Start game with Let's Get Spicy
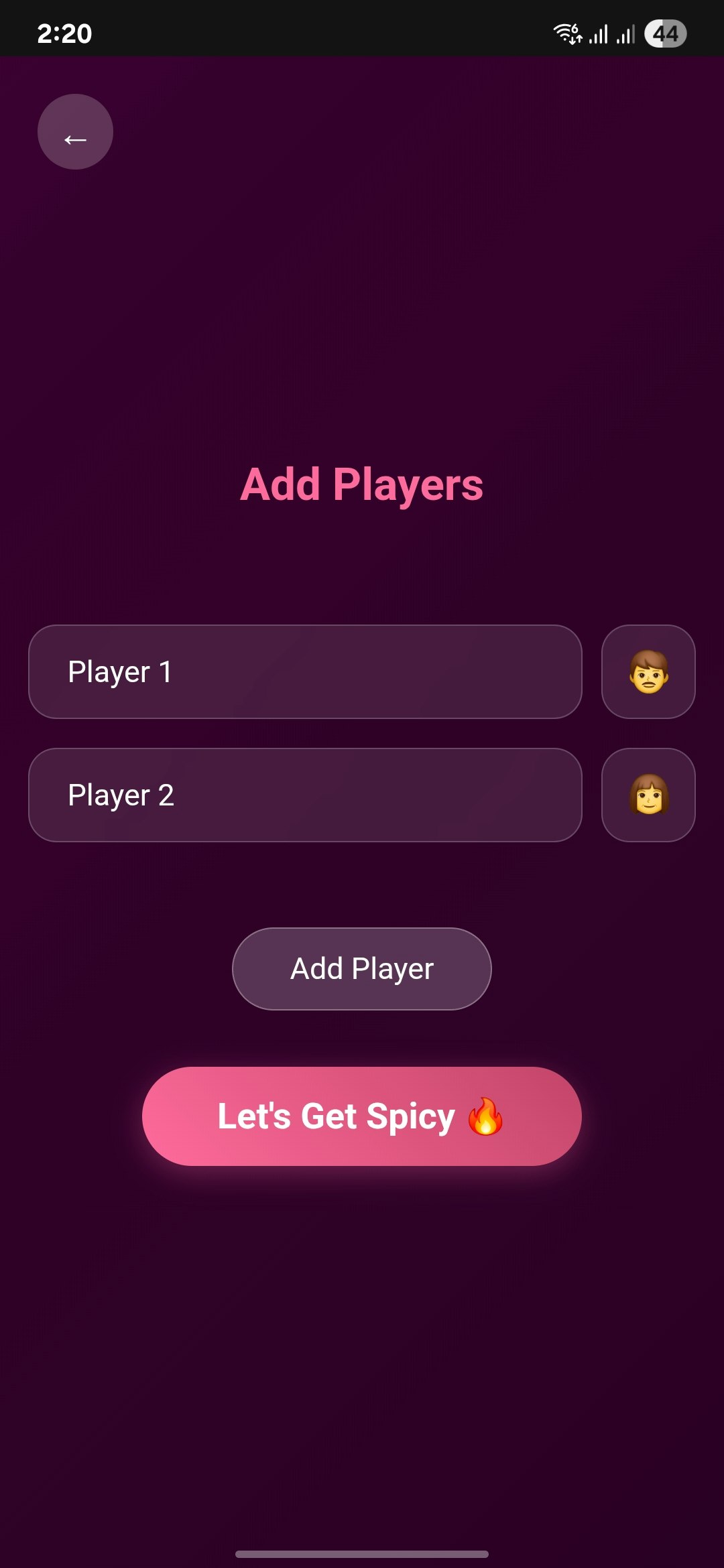724x1568 pixels. [x=362, y=1116]
